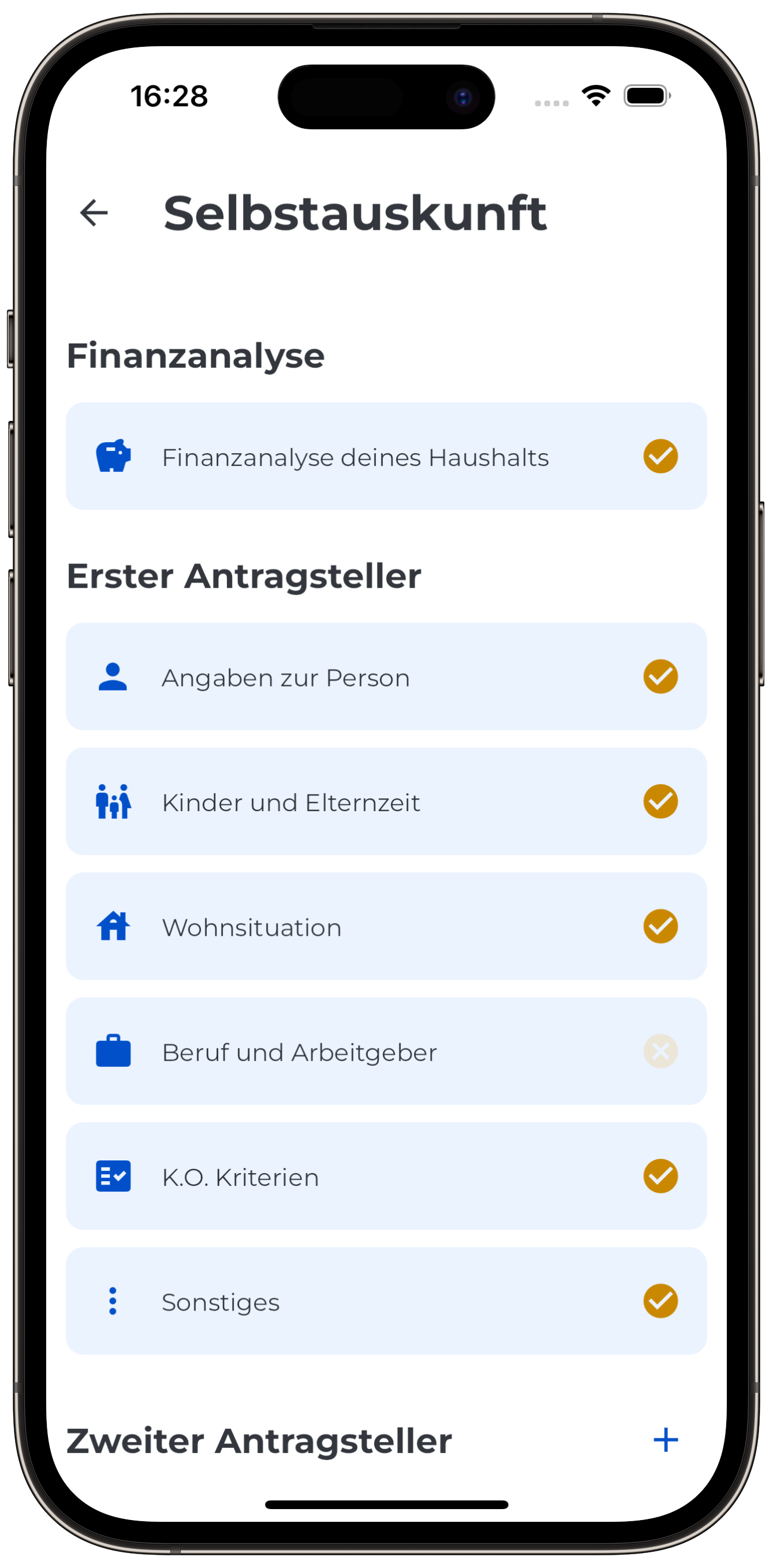The height and width of the screenshot is (1568, 773).
Task: Open the Wohnsituation entry
Action: [386, 927]
